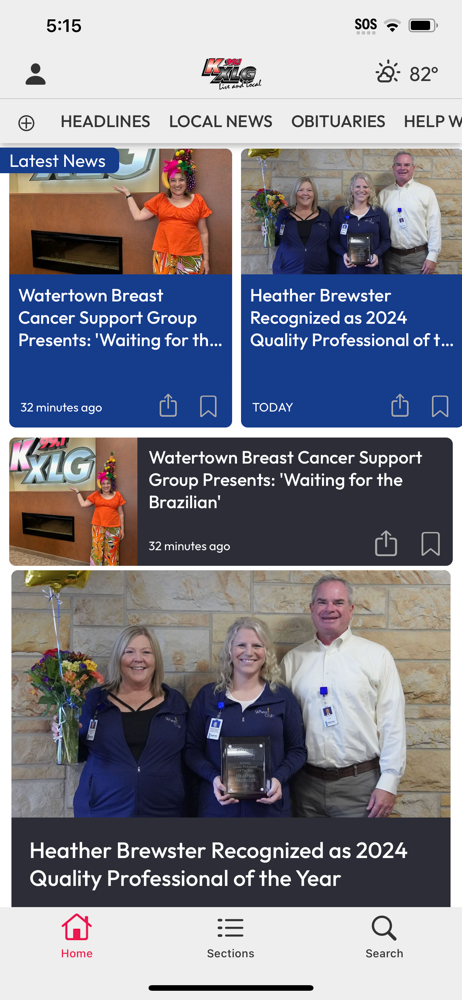The width and height of the screenshot is (462, 1000).
Task: Bookmark the dark 'Waiting for the Brazilian' story
Action: [x=431, y=544]
